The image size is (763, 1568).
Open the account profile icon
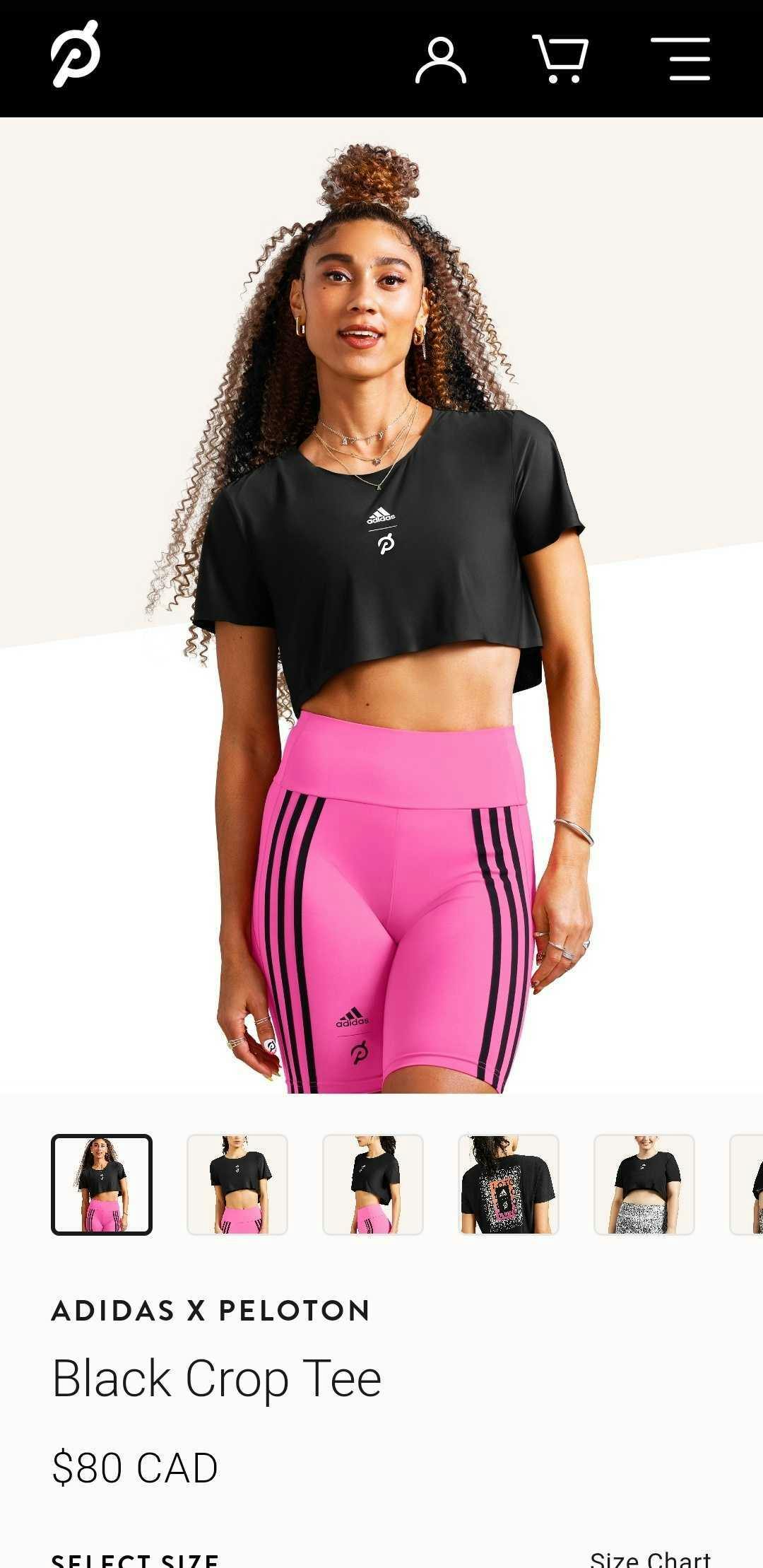(441, 61)
